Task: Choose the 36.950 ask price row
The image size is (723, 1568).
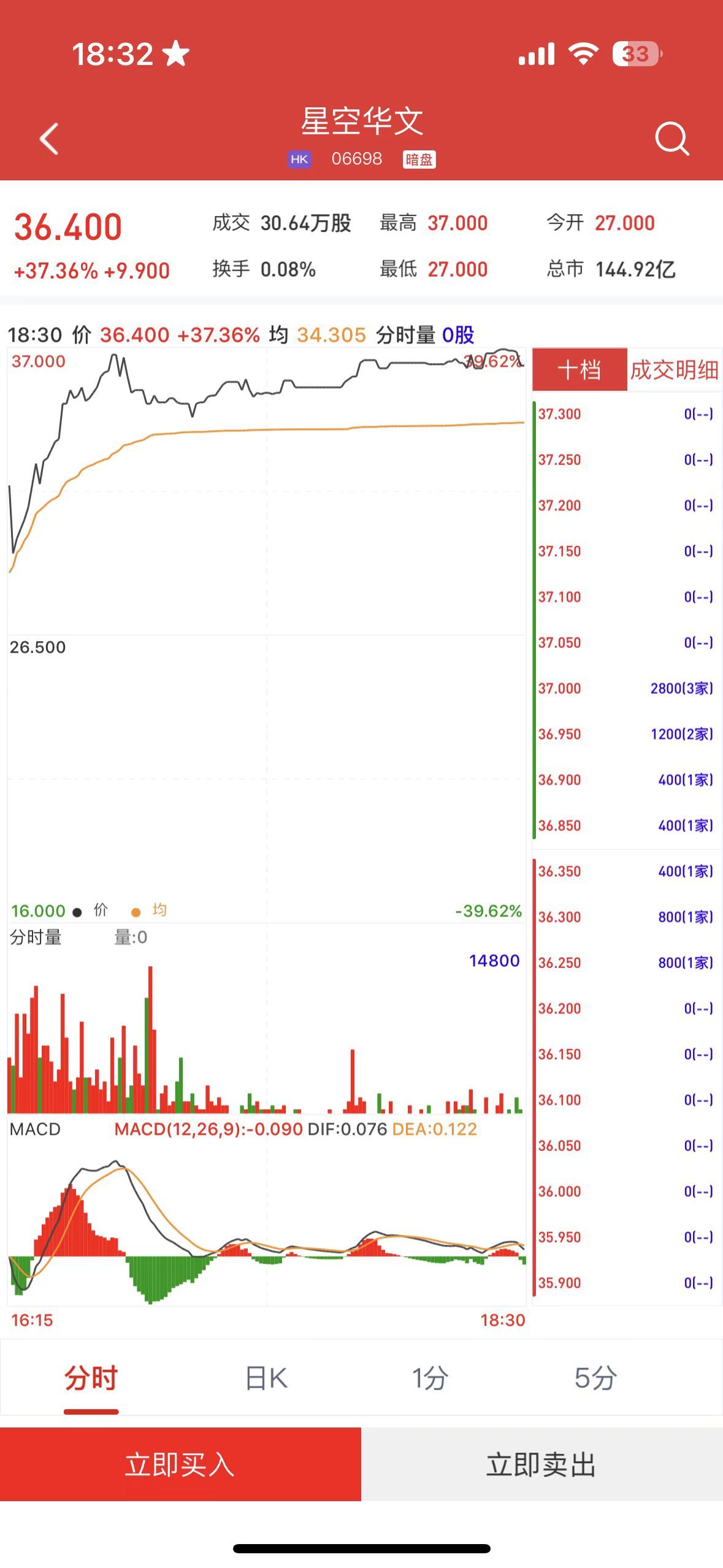Action: [625, 734]
